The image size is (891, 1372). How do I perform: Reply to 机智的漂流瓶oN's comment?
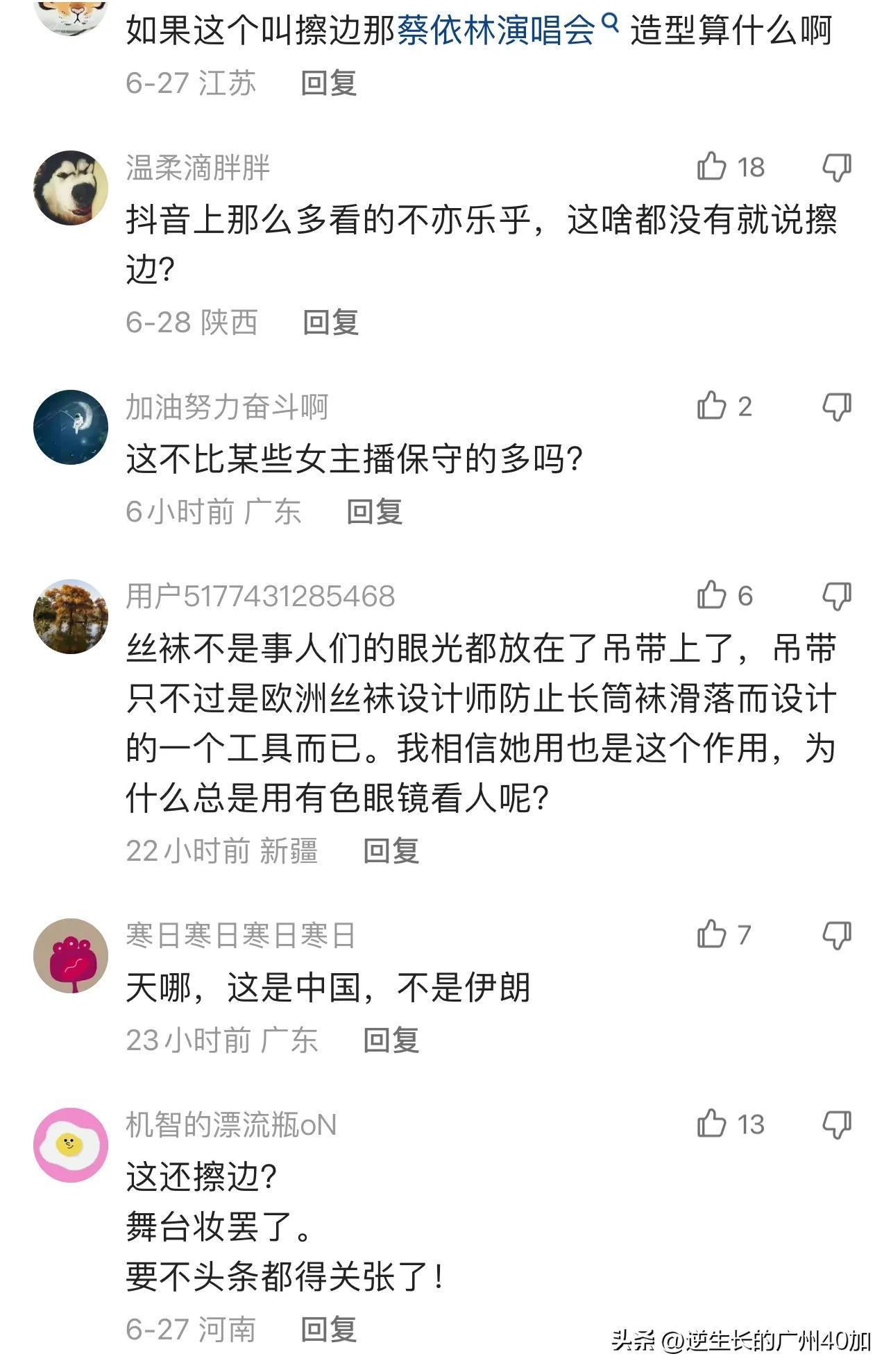coord(329,1330)
